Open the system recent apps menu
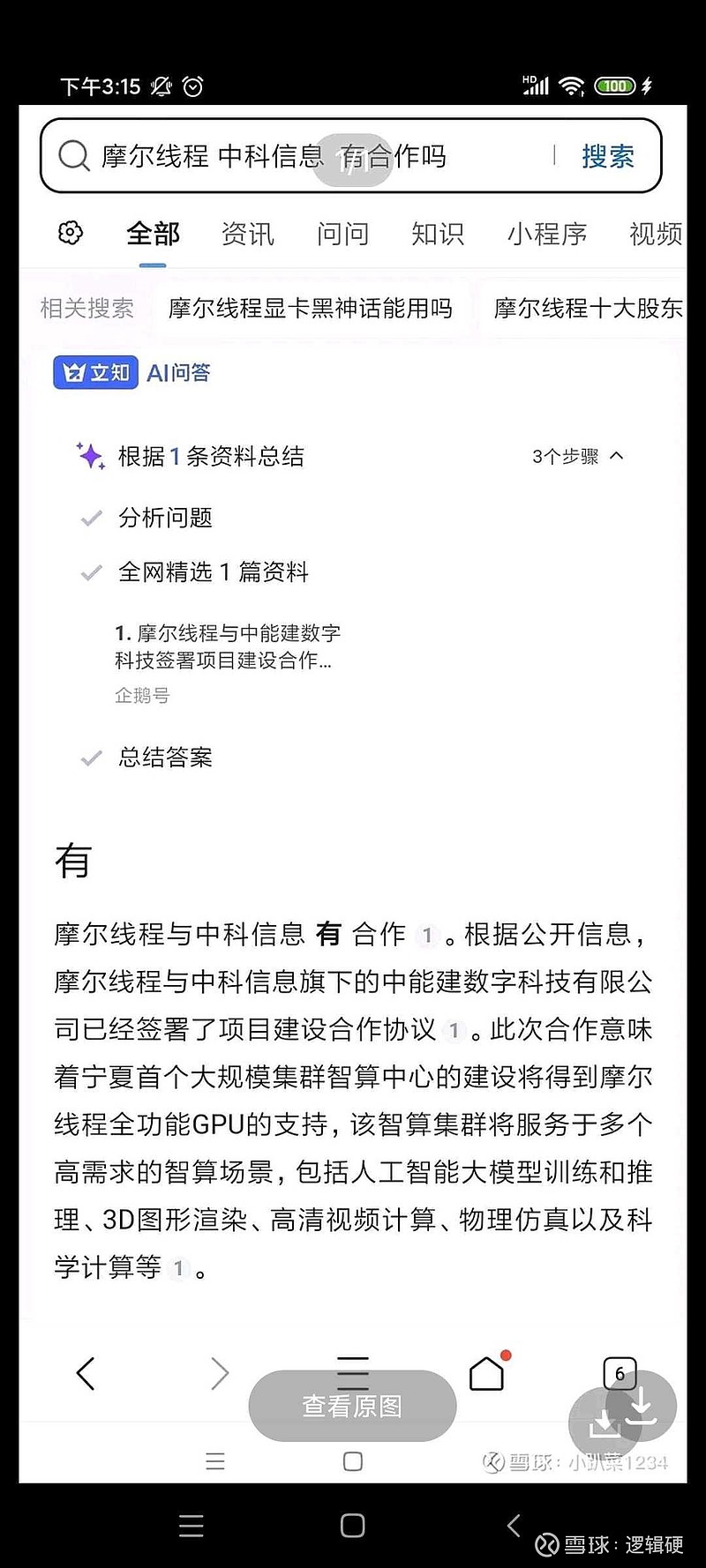This screenshot has width=706, height=1568. (192, 1526)
